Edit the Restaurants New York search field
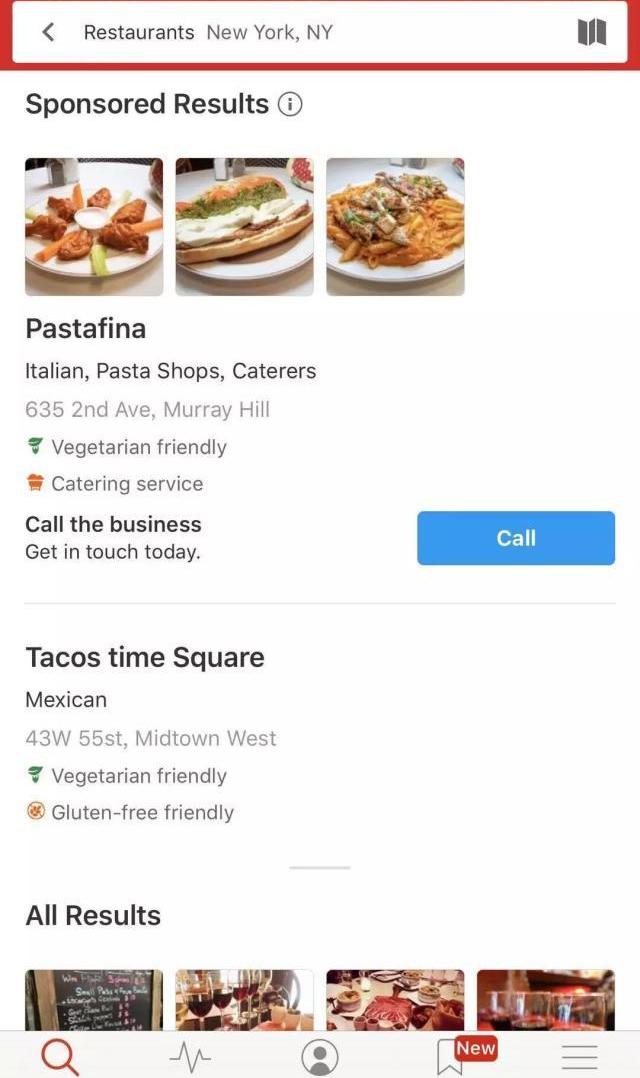The image size is (640, 1078). pos(300,32)
